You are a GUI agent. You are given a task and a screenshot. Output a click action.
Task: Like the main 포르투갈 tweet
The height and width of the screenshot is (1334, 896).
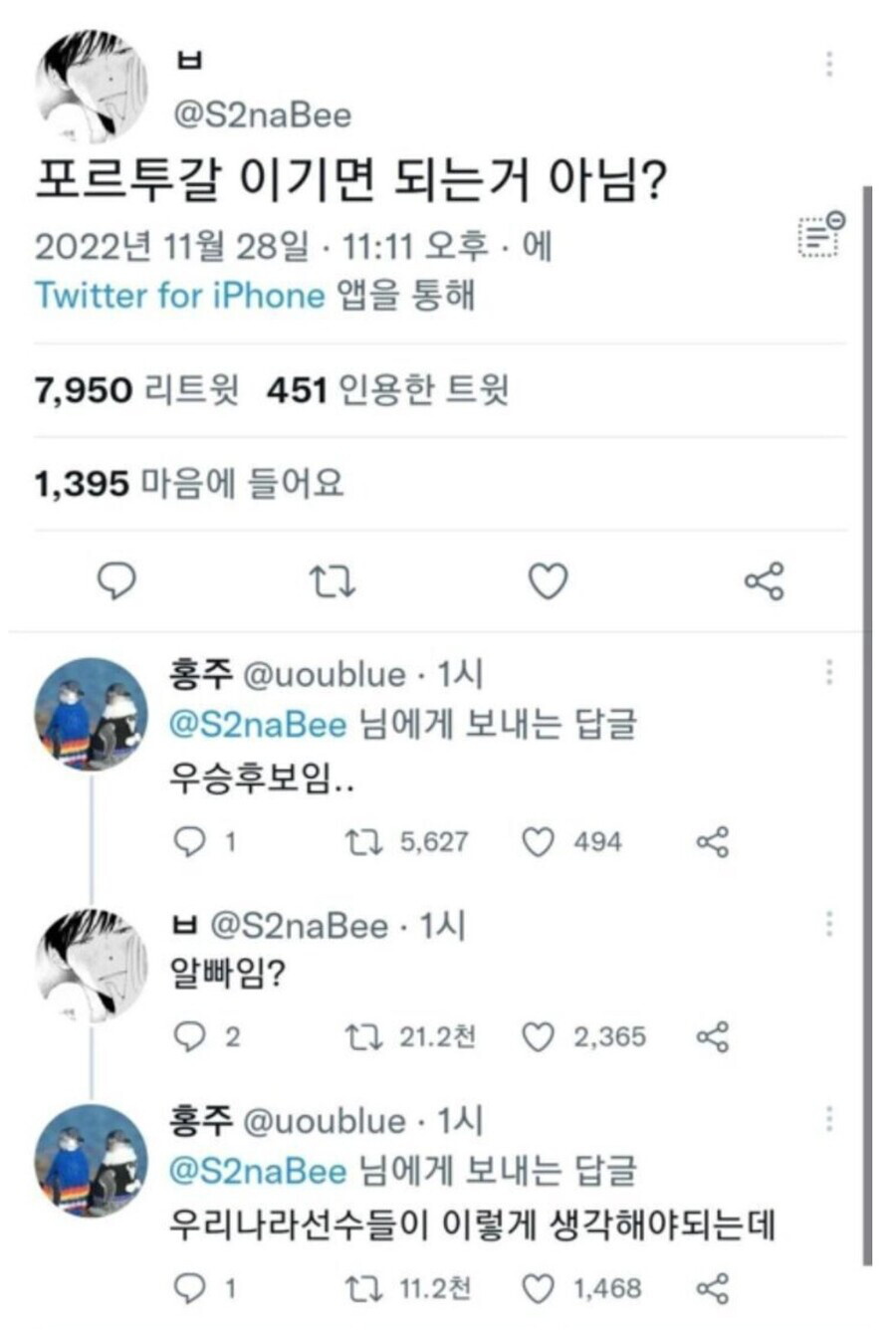tap(547, 581)
